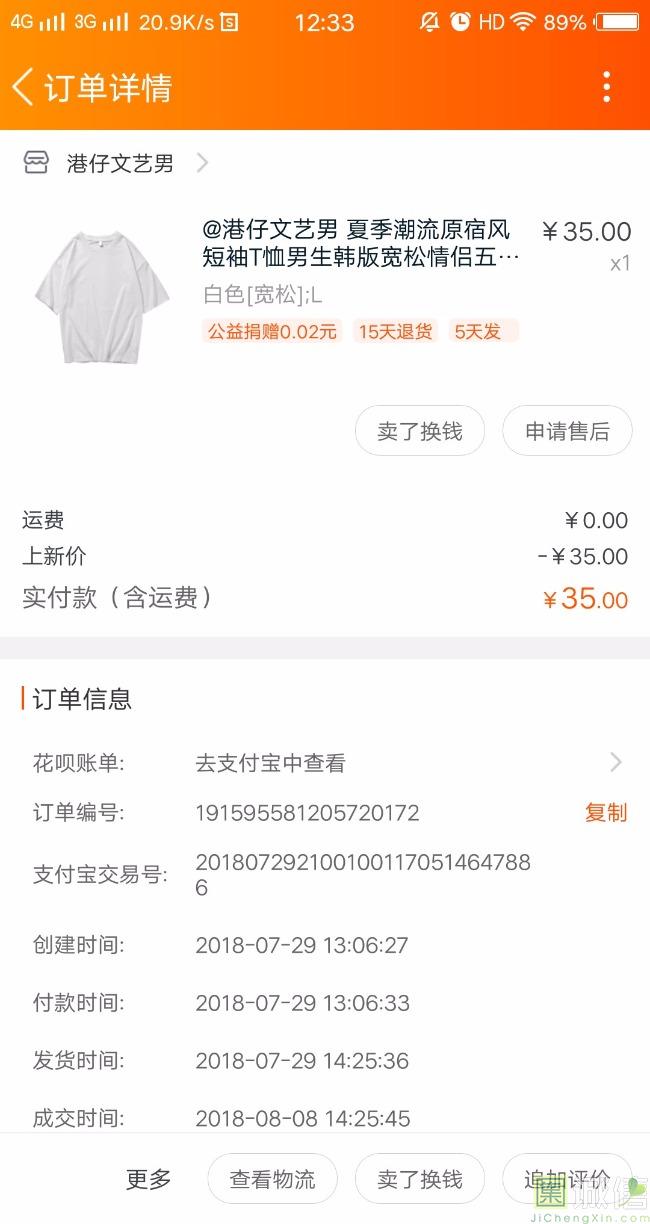This screenshot has width=650, height=1224.
Task: Add a follow-up review with 追加评价
Action: [x=567, y=1179]
